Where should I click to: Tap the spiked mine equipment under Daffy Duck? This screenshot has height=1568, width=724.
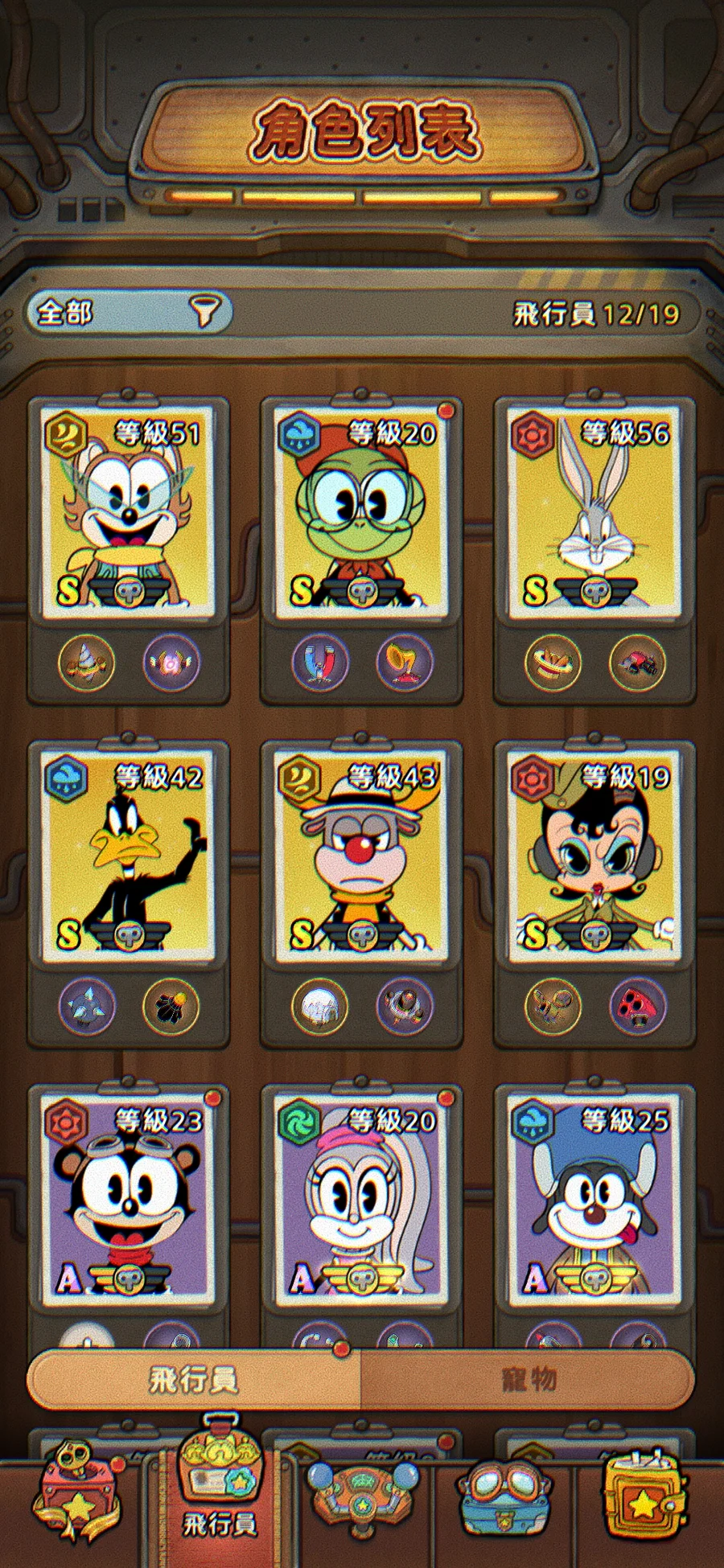coord(87,1006)
